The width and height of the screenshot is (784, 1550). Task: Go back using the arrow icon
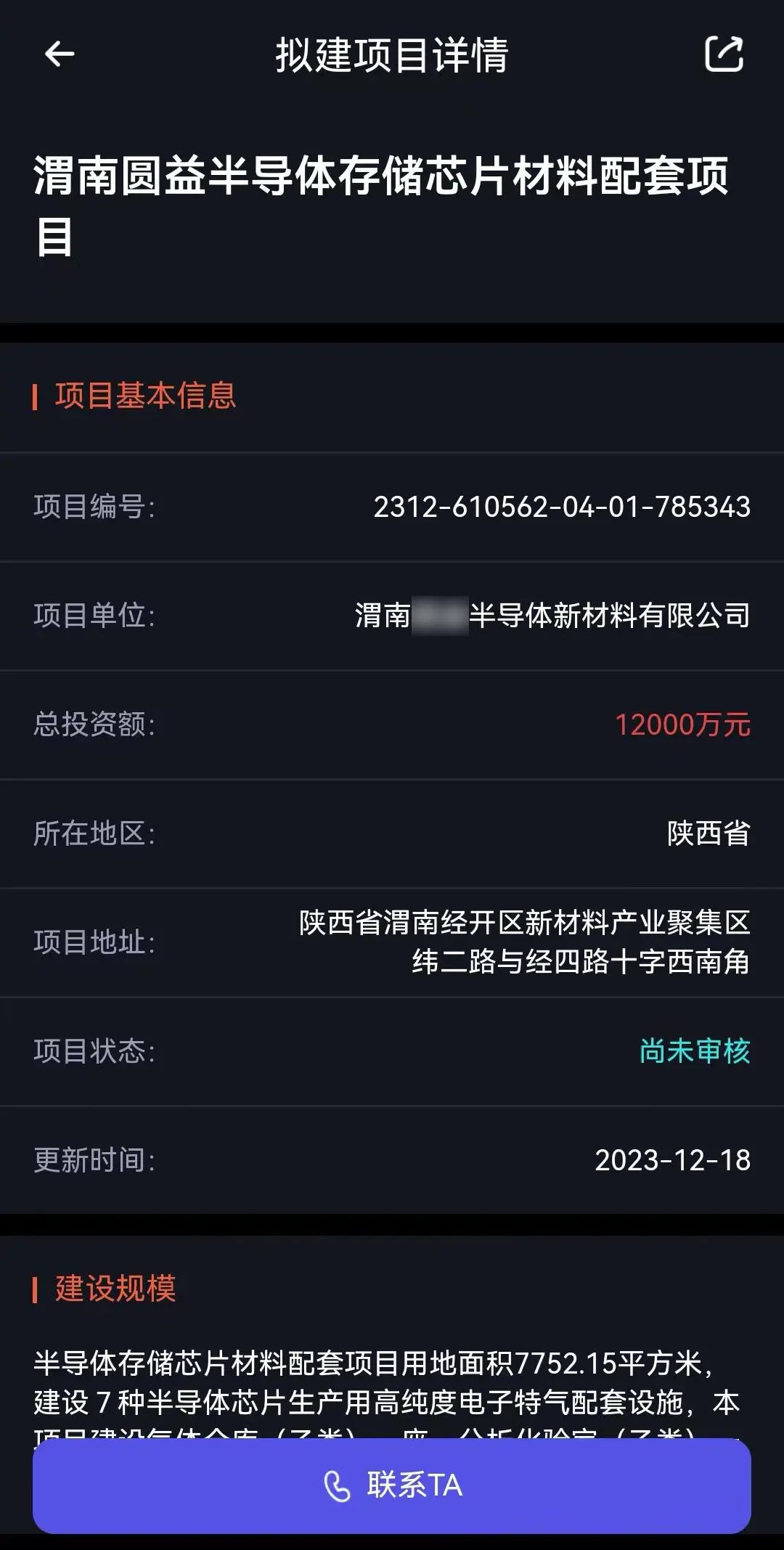(x=60, y=54)
